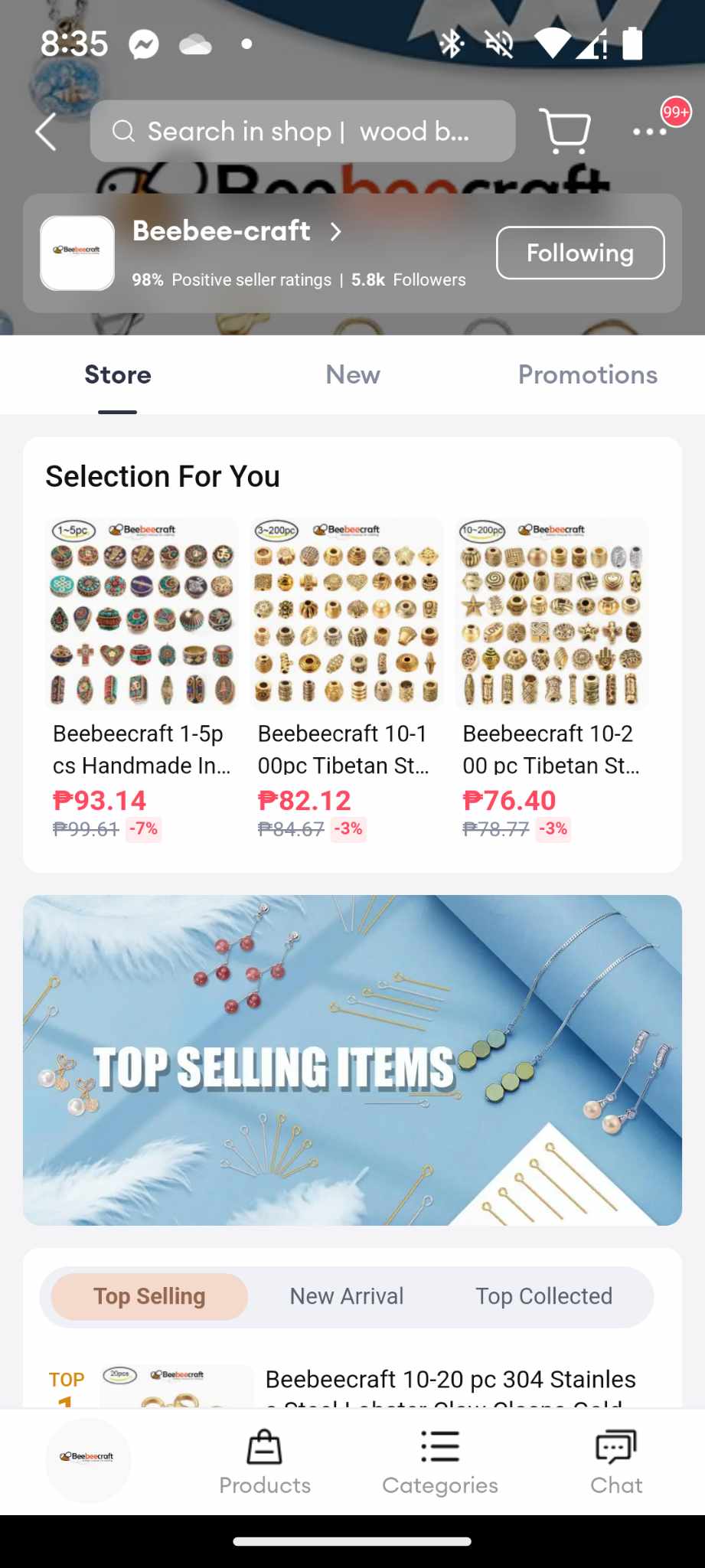The width and height of the screenshot is (705, 1568).
Task: Browse shop Categories
Action: (x=440, y=1462)
